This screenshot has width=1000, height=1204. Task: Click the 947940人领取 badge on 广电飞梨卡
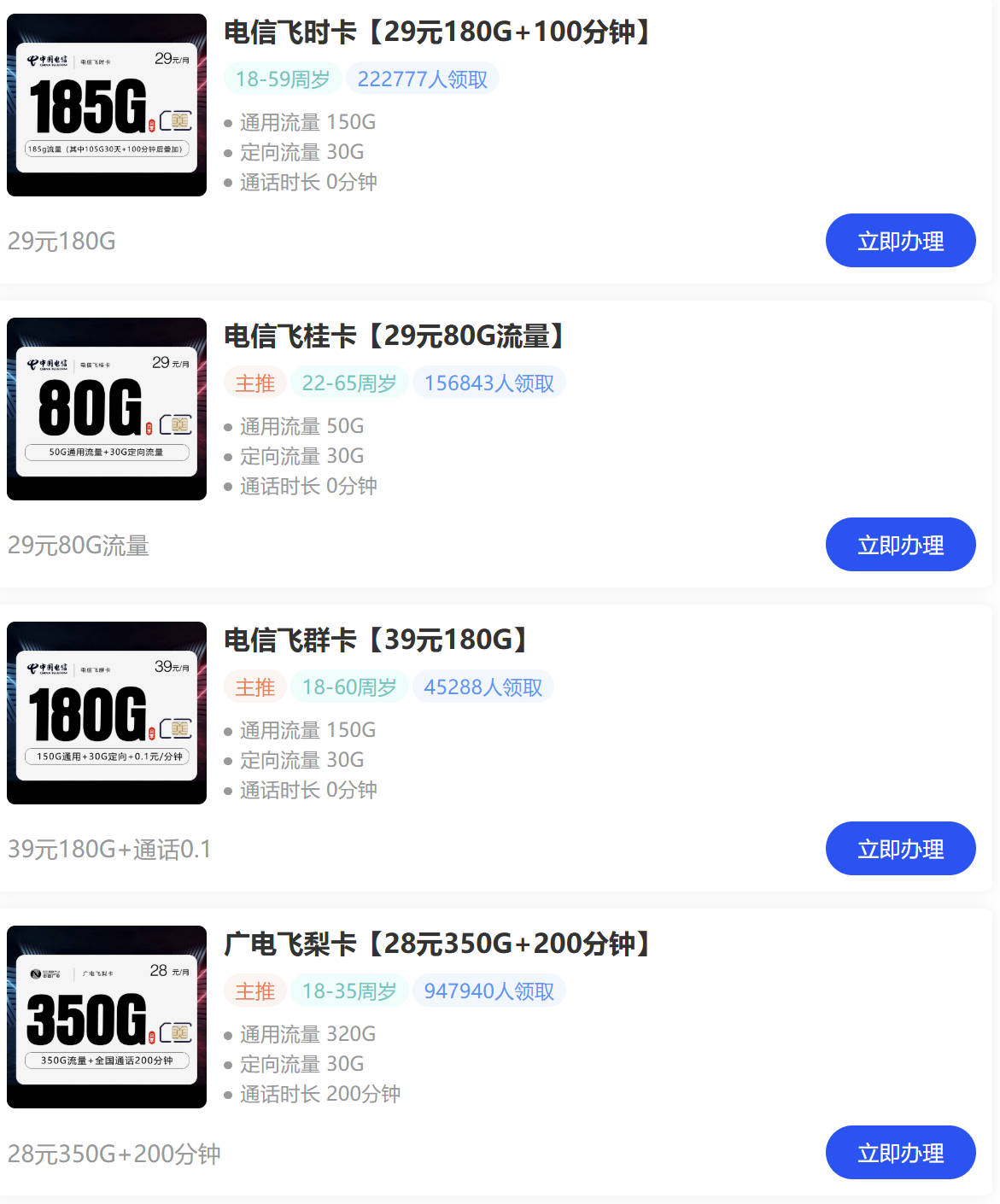pyautogui.click(x=488, y=991)
